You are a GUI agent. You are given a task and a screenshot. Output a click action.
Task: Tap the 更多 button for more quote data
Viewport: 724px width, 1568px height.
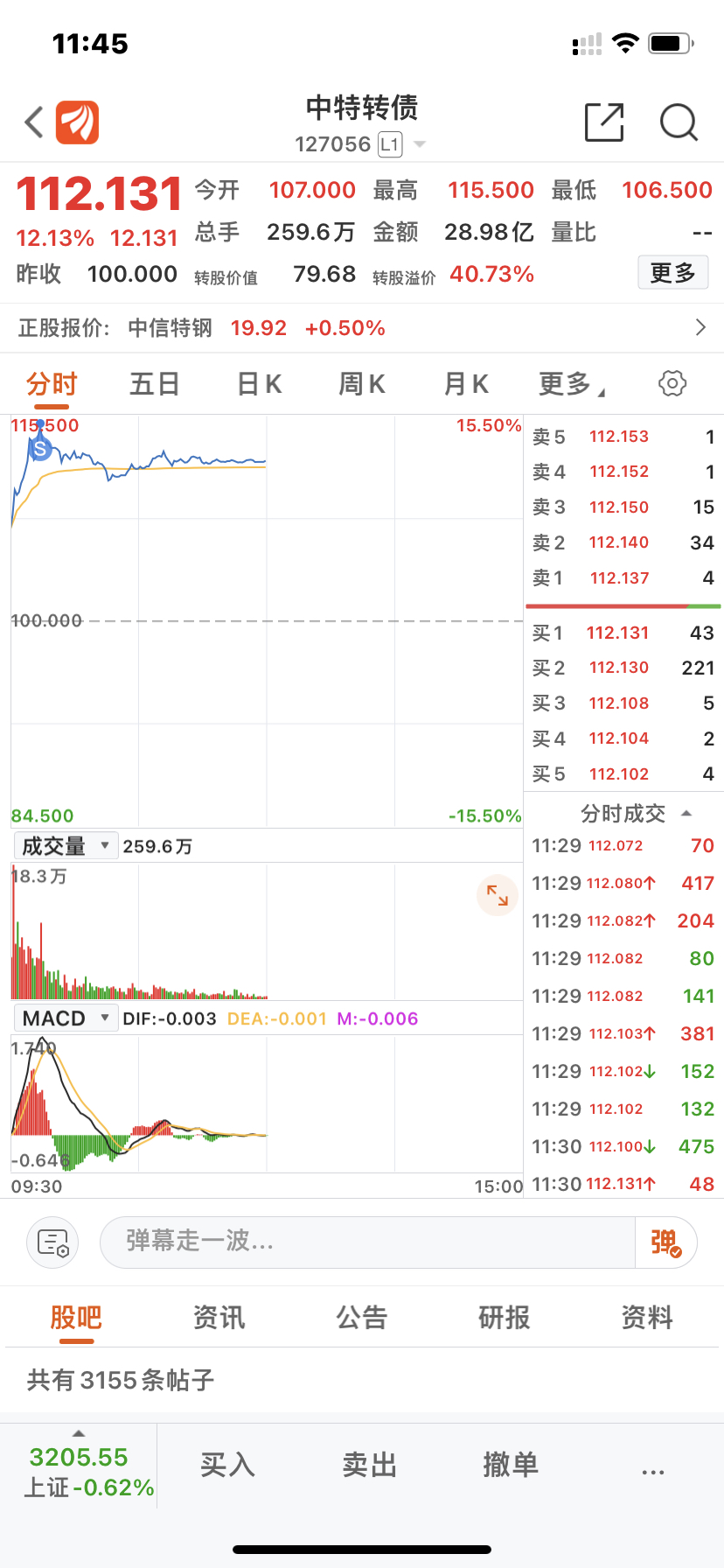[x=672, y=273]
